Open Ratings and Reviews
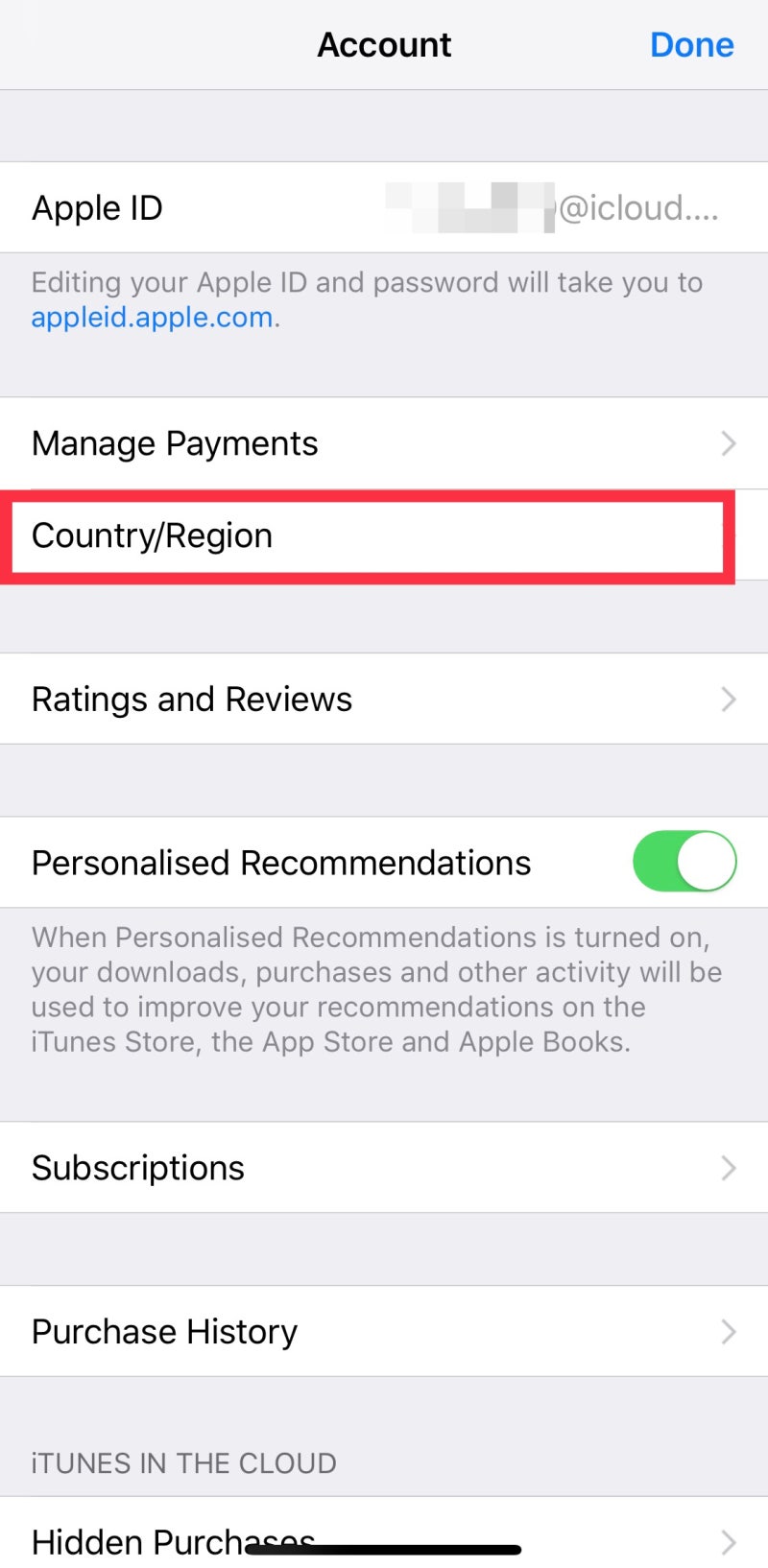Image resolution: width=768 pixels, height=1568 pixels. click(384, 699)
